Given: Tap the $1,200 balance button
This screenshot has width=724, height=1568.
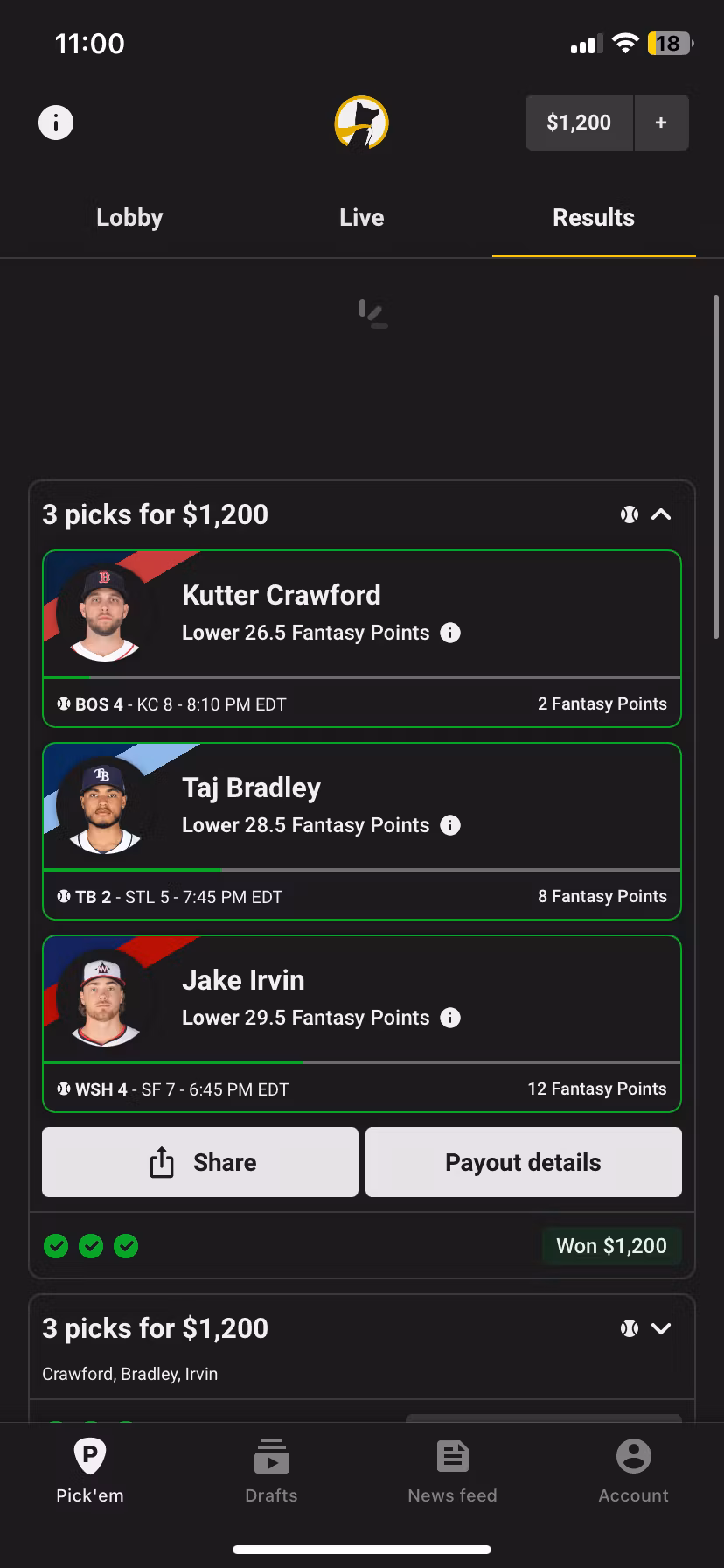Looking at the screenshot, I should click(x=578, y=122).
